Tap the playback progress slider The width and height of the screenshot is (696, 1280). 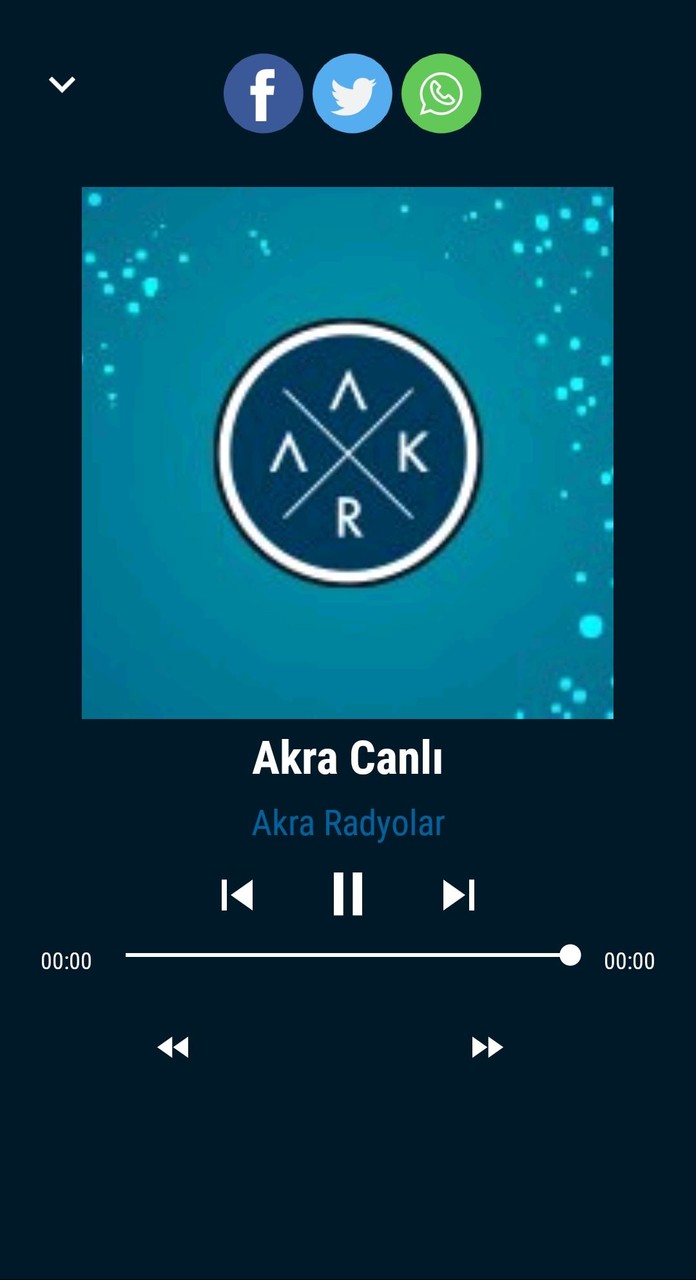click(x=348, y=955)
